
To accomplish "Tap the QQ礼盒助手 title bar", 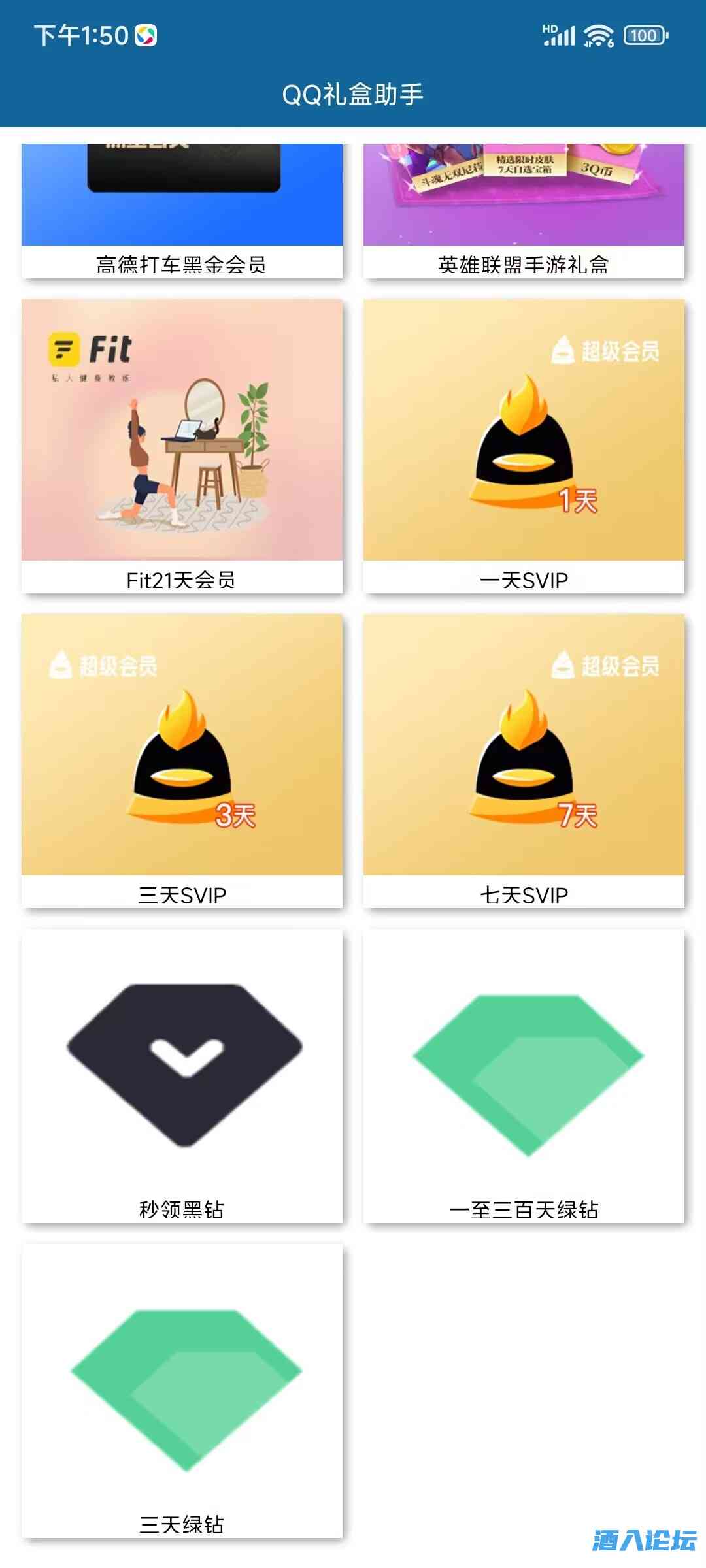I will 353,91.
